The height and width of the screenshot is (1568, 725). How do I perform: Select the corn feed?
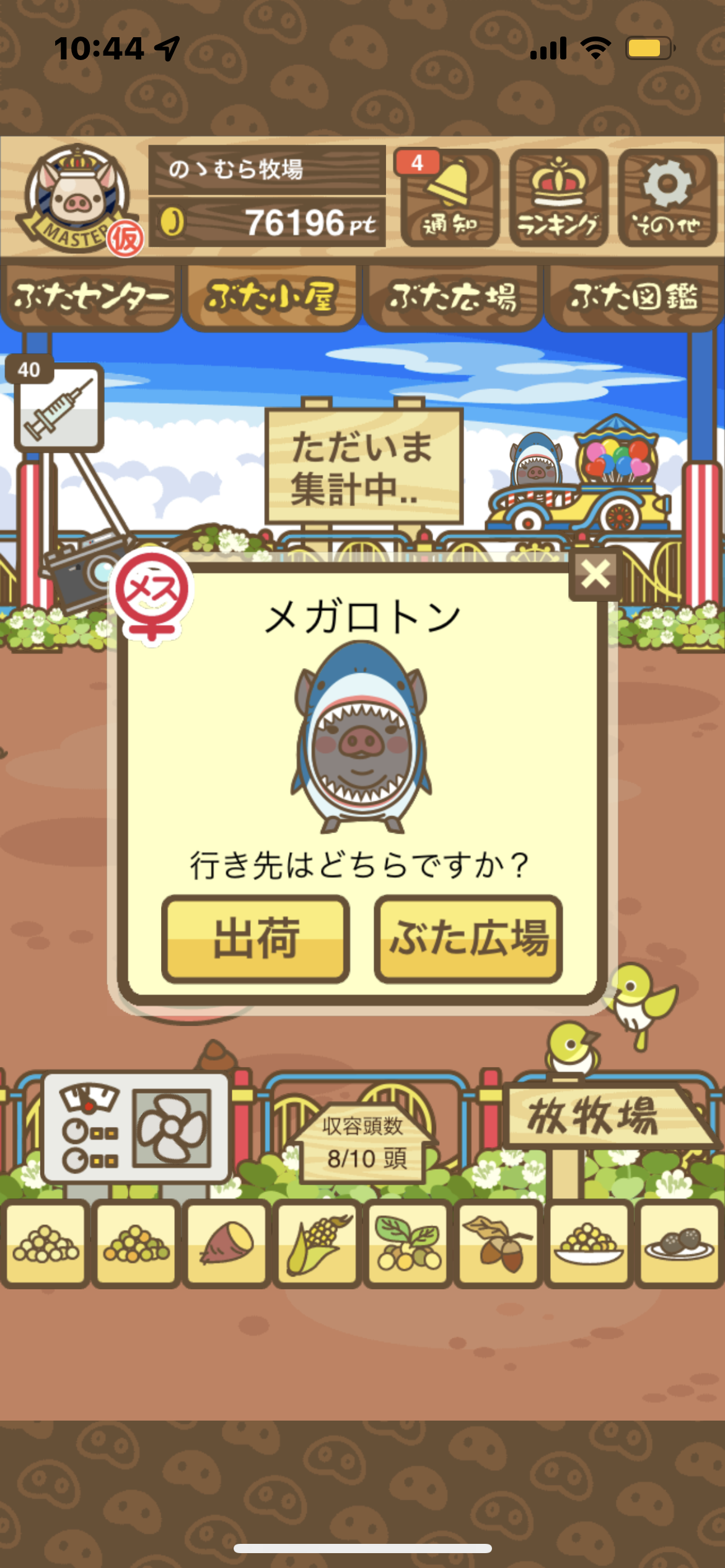317,1244
